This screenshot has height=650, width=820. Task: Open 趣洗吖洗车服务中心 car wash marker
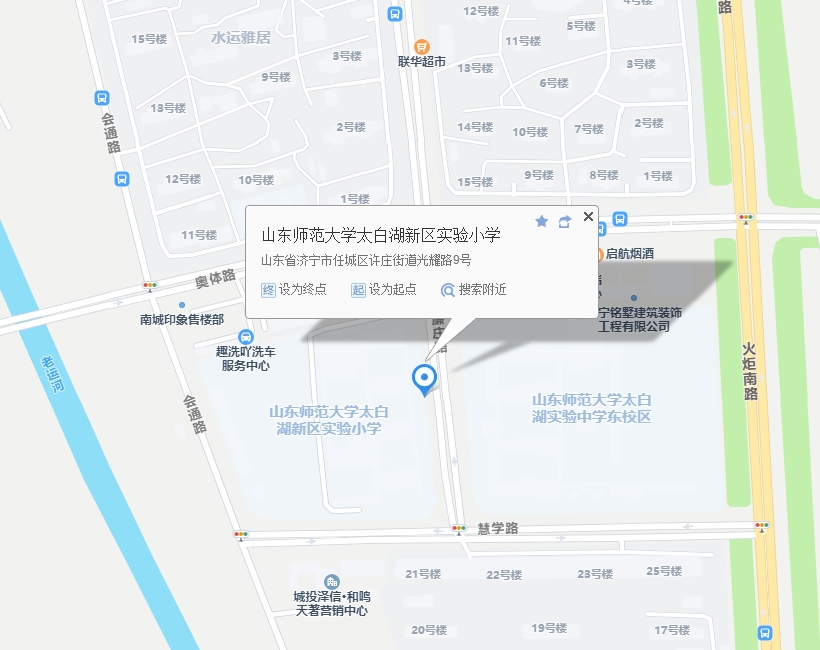245,337
